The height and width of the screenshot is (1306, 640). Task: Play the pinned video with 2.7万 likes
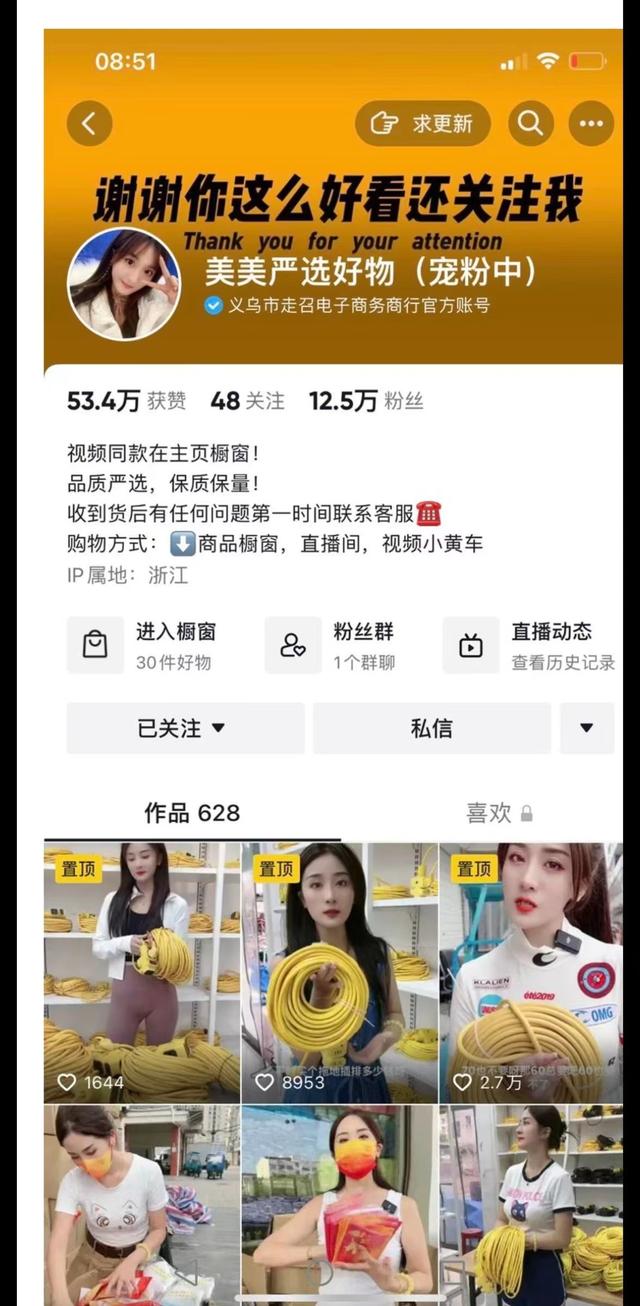(531, 970)
